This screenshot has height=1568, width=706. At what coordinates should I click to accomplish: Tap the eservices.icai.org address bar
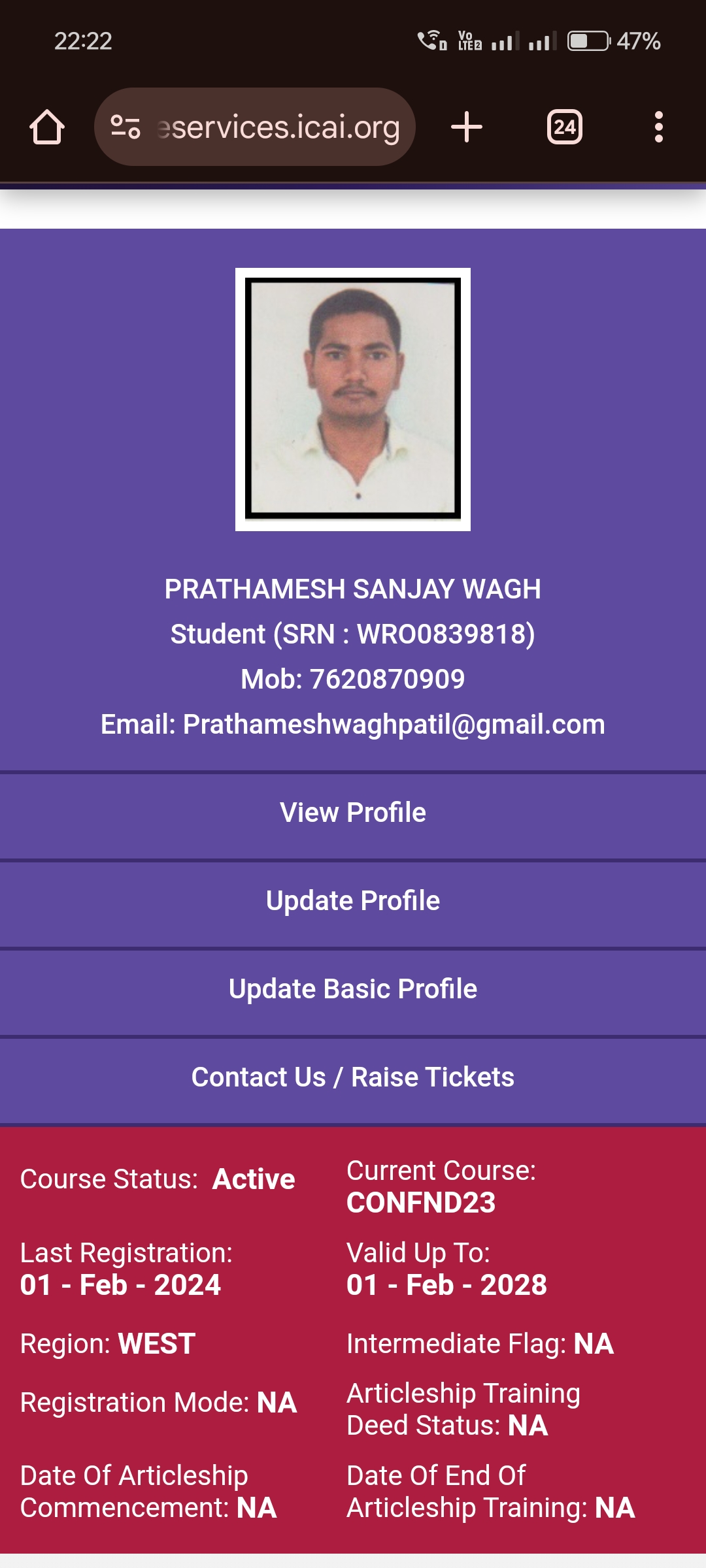pos(278,127)
